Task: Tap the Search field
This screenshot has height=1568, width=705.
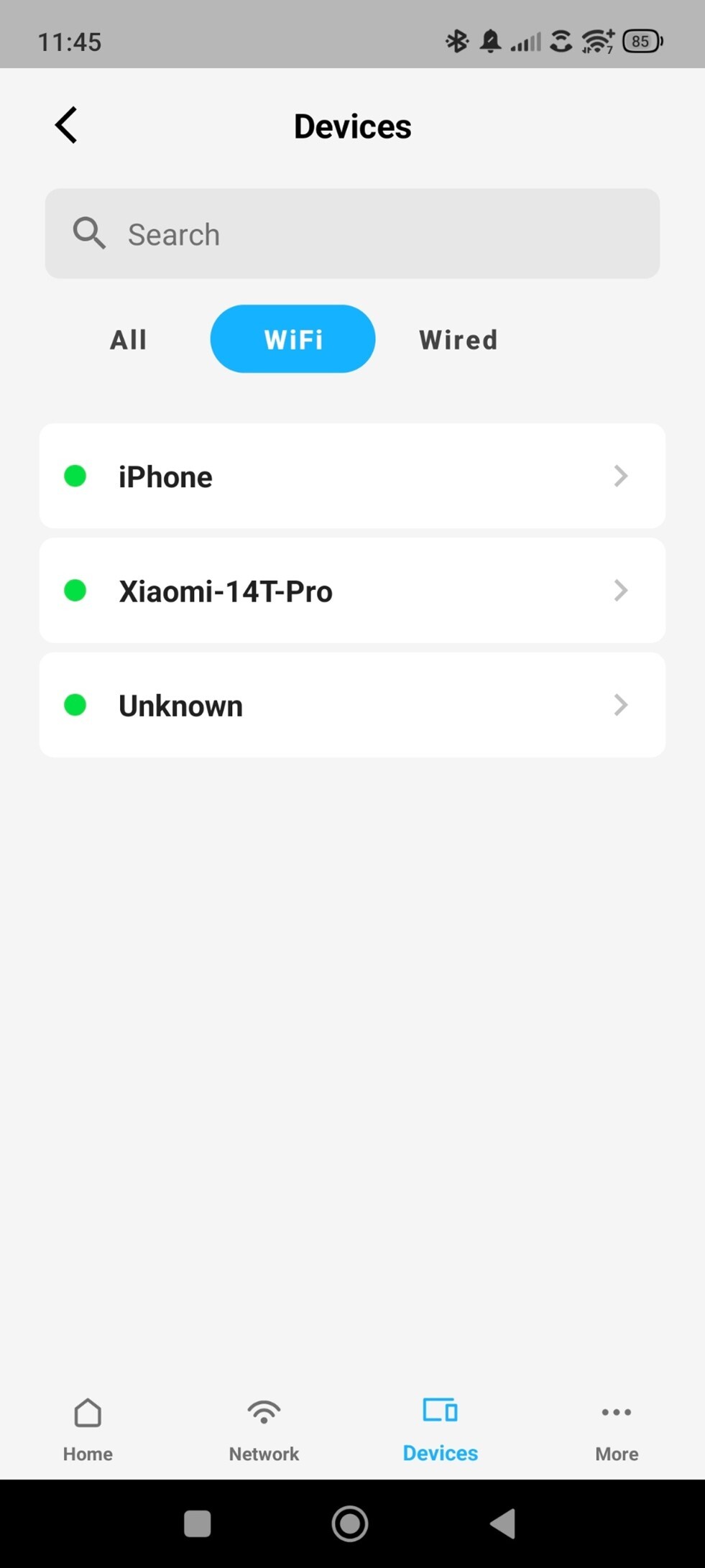Action: coord(352,234)
